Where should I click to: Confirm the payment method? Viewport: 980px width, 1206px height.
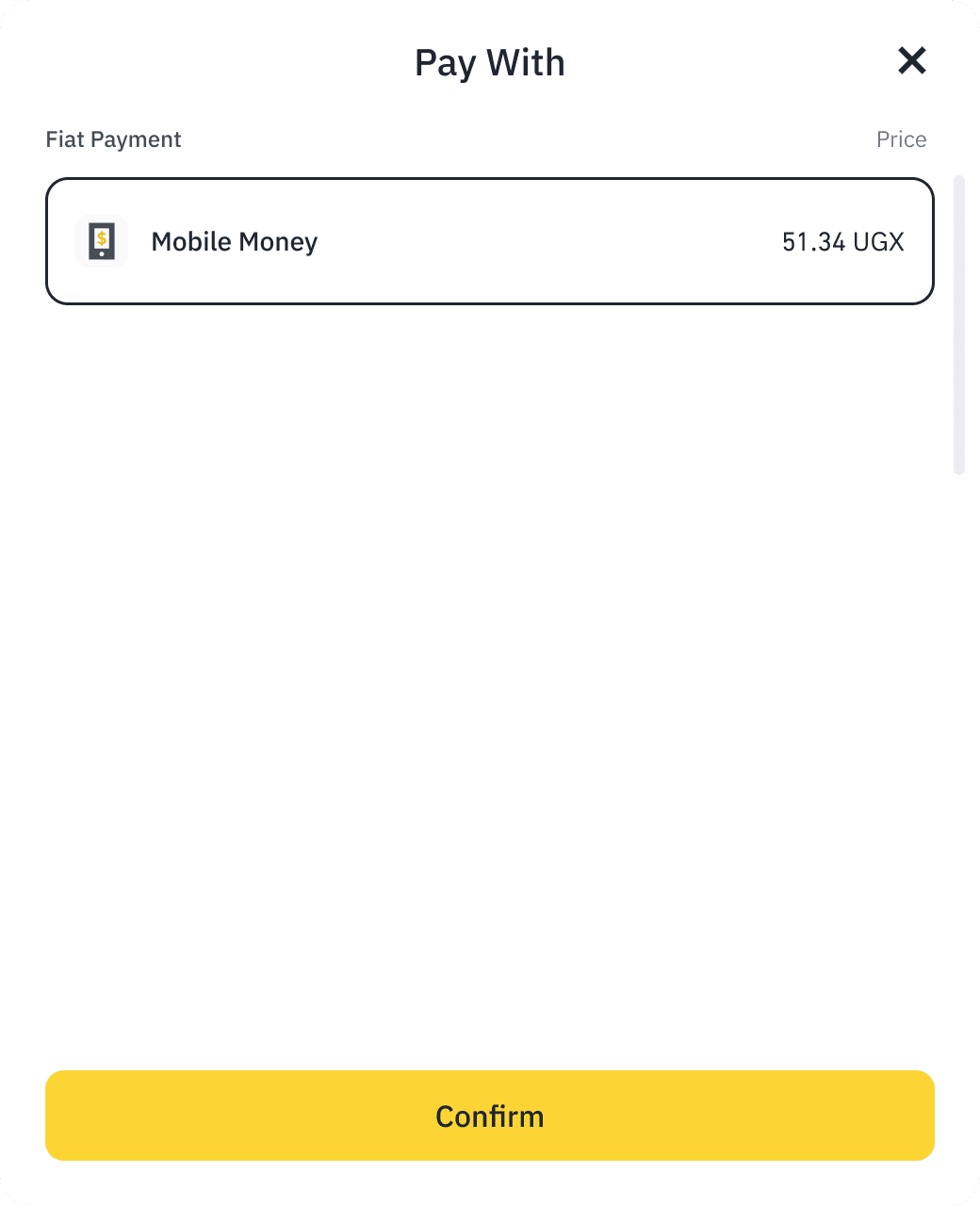[489, 1116]
